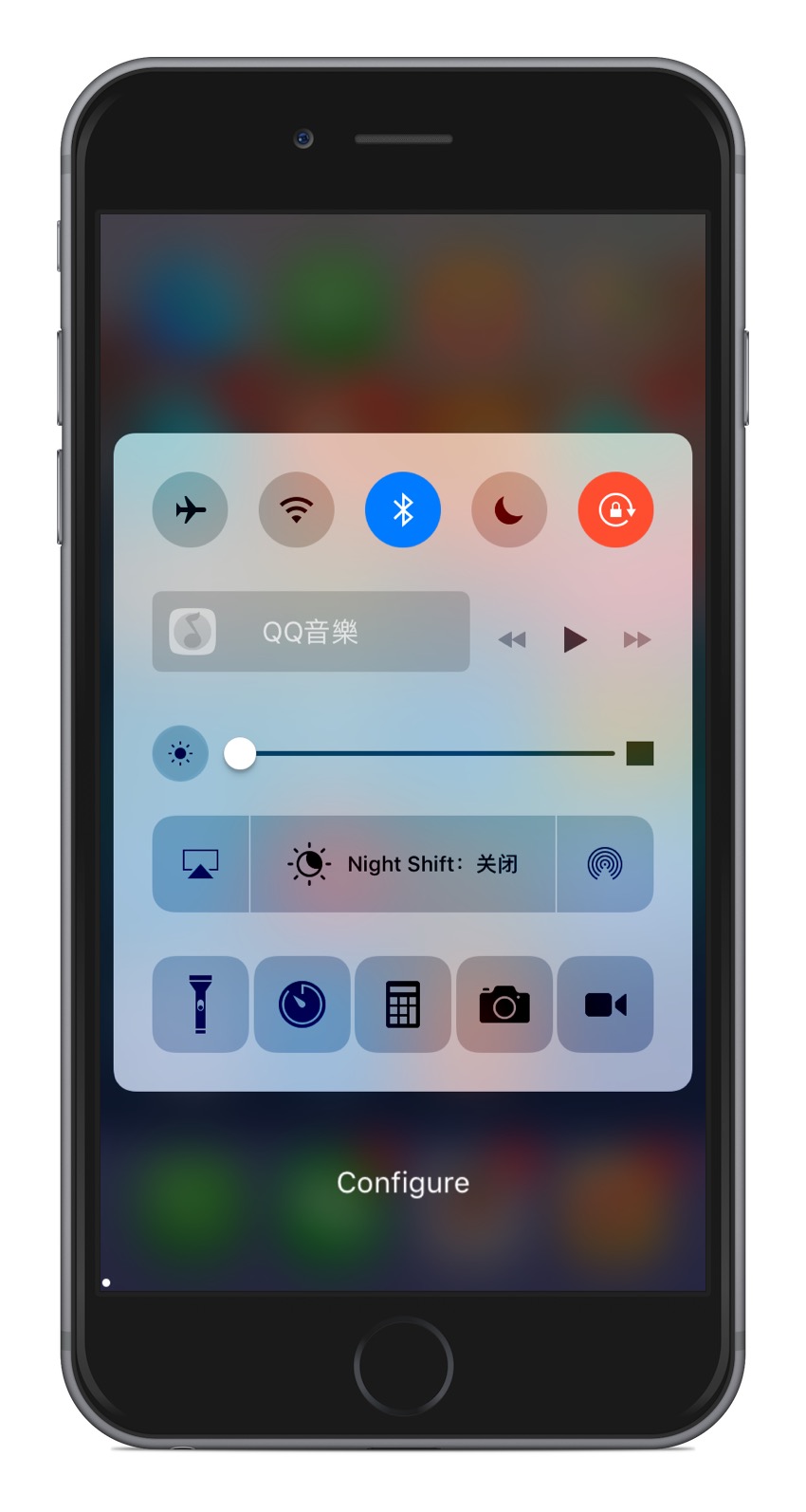Skip to the previous track
This screenshot has height=1512, width=806.
point(512,639)
